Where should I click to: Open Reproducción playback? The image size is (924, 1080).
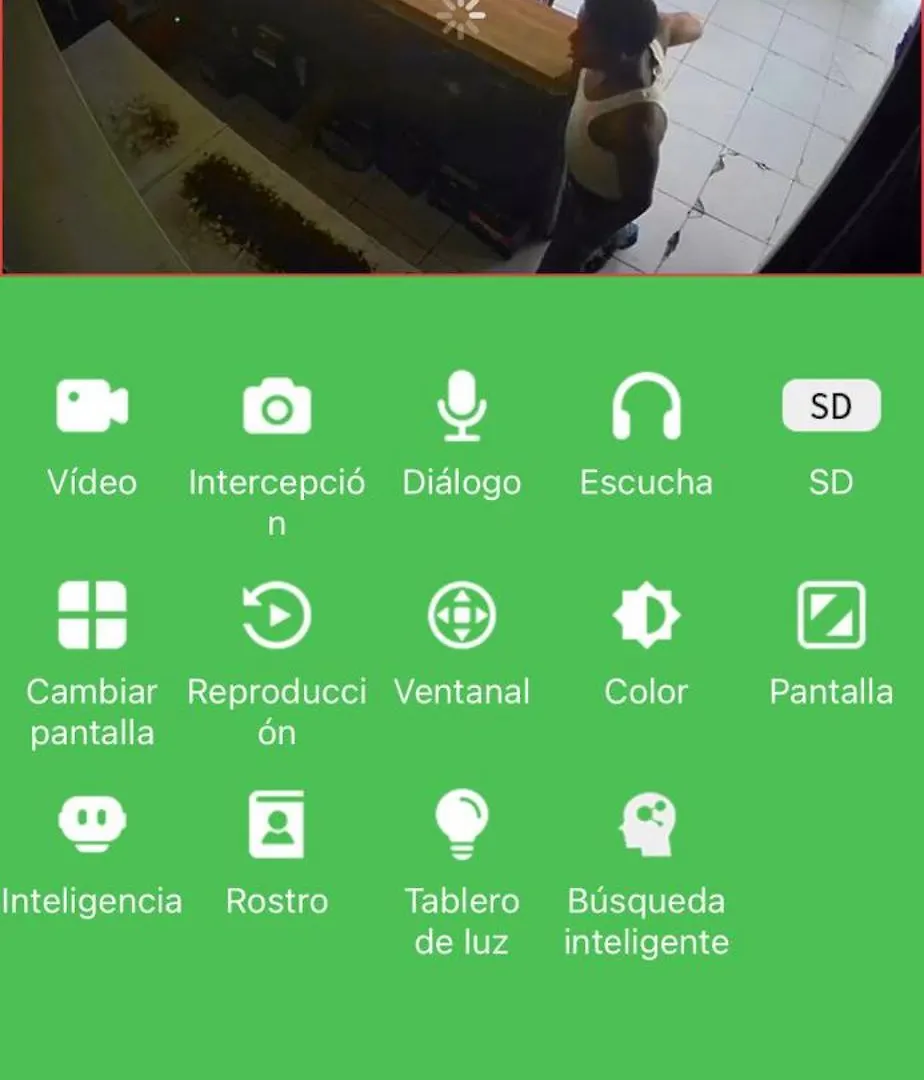coord(277,615)
